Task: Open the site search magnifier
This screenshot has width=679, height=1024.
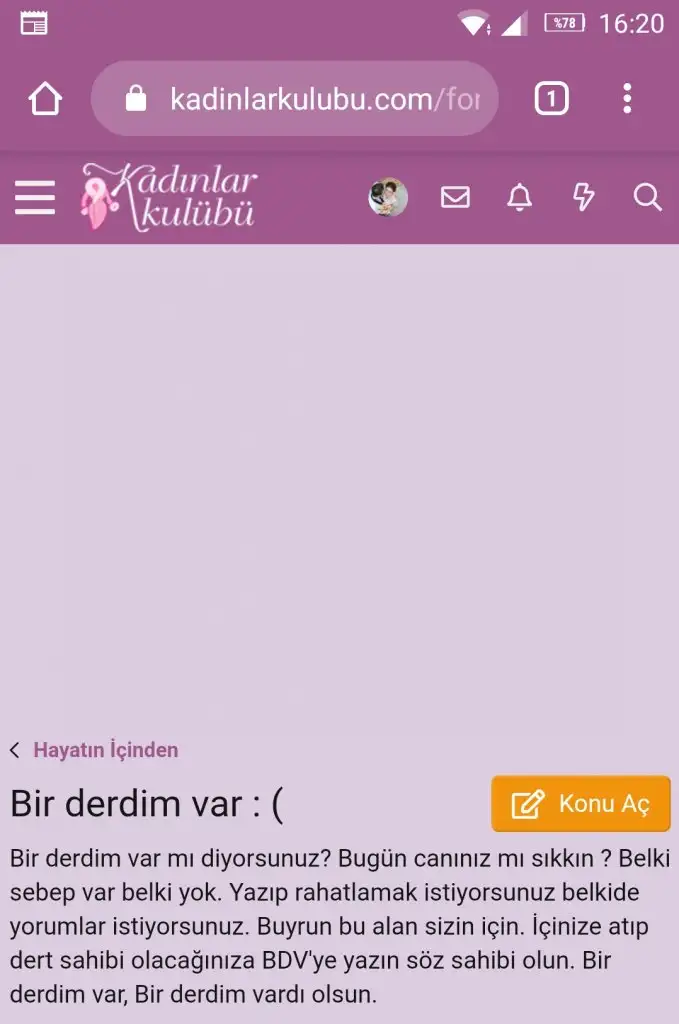Action: [647, 198]
